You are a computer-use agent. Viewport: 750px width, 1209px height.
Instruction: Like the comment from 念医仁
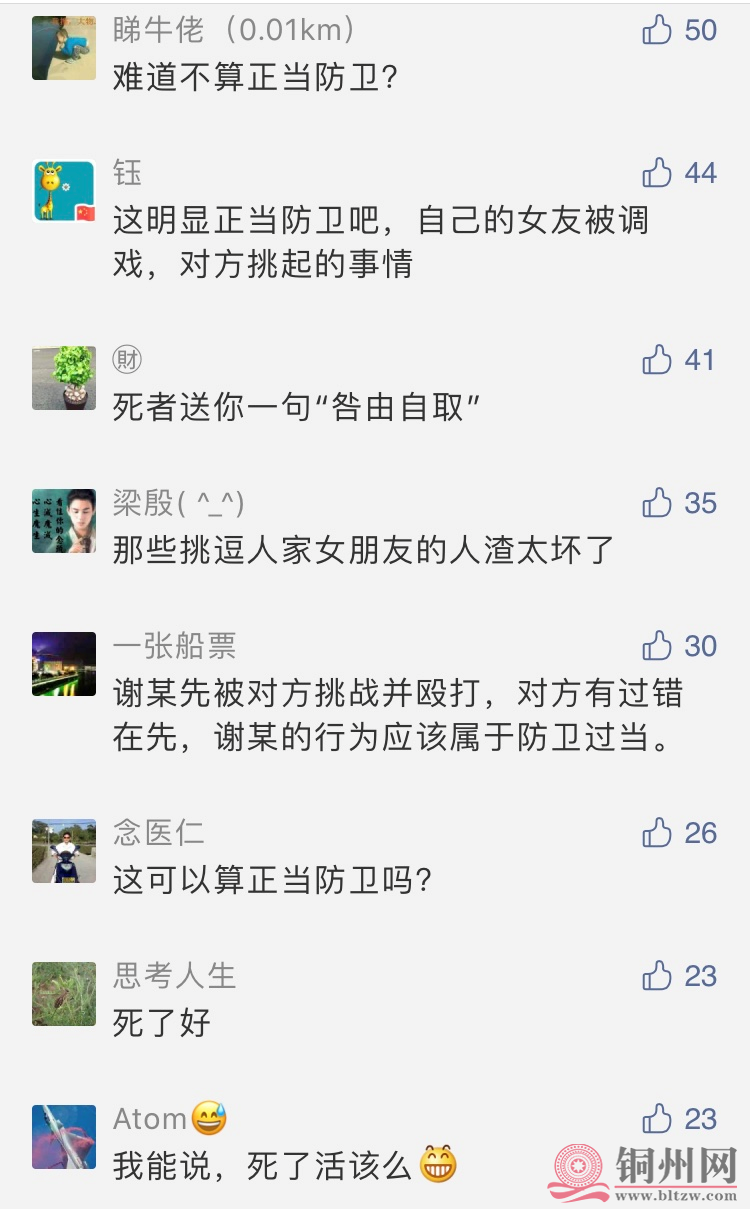[659, 833]
